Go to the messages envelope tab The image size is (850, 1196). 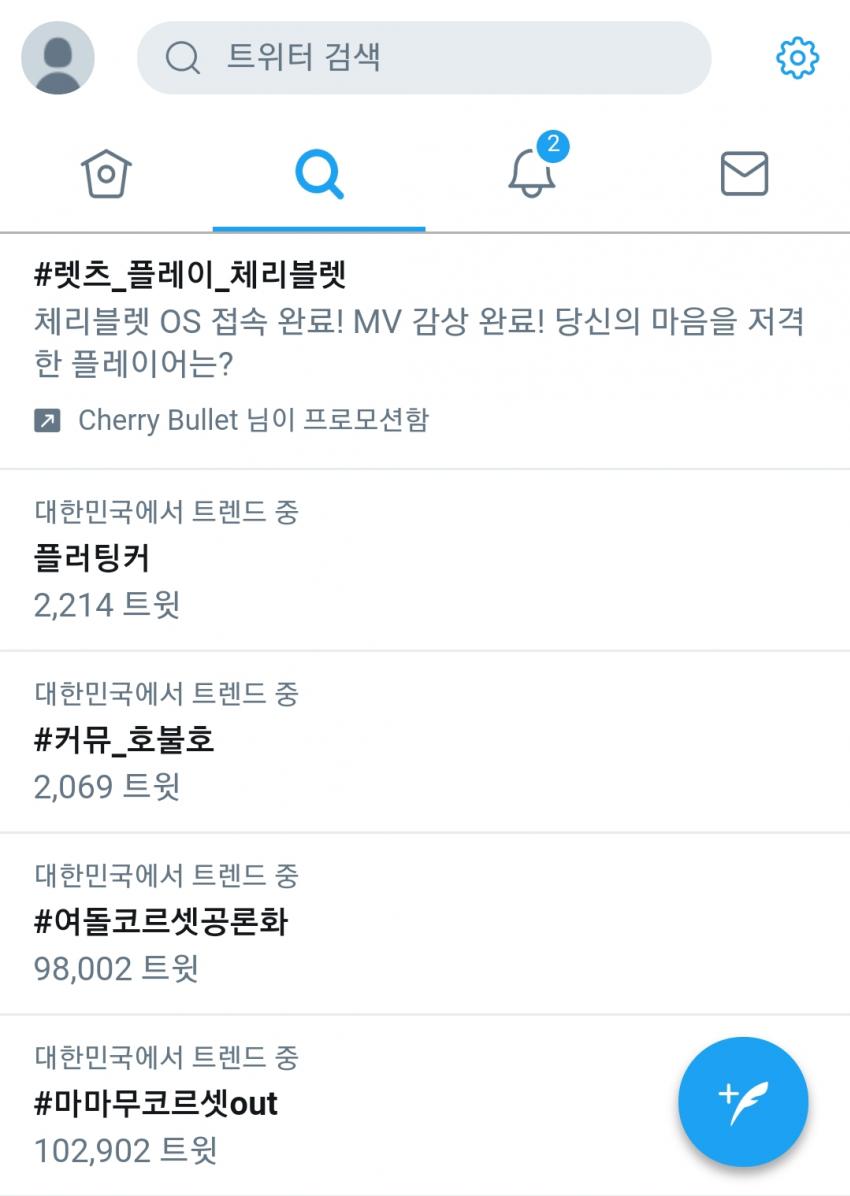744,175
